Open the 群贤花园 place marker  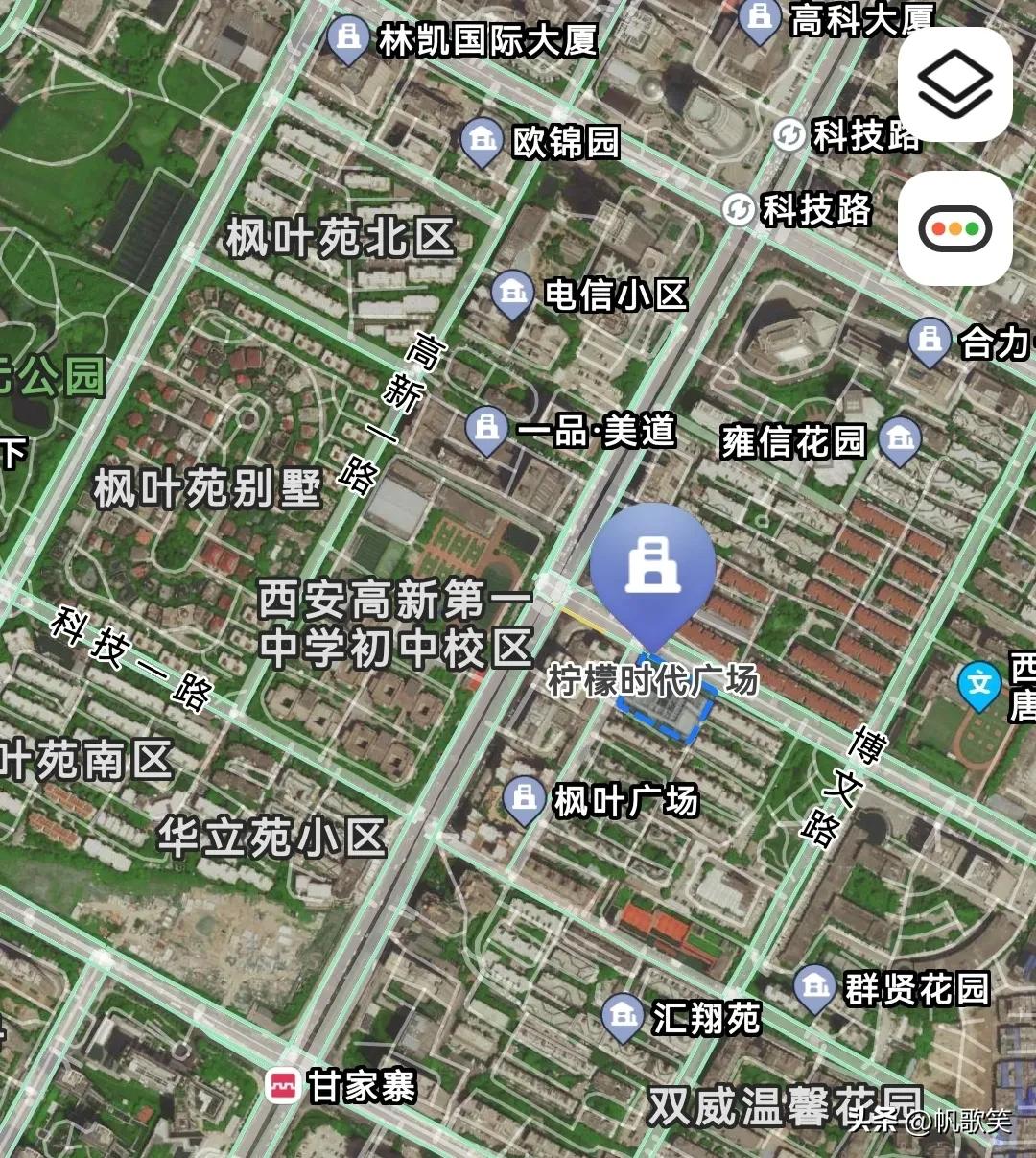click(812, 983)
